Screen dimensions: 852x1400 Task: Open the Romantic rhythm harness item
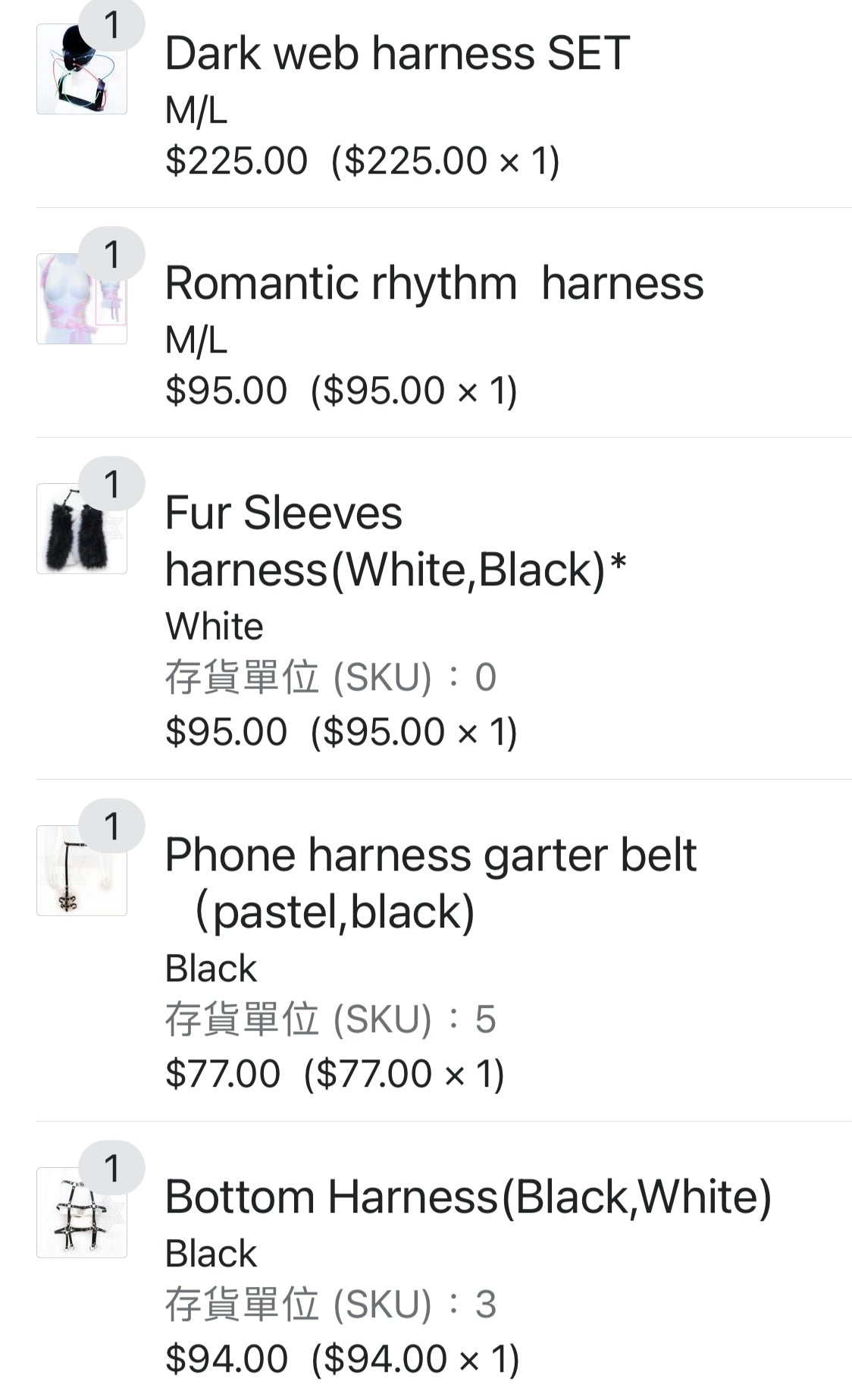434,284
